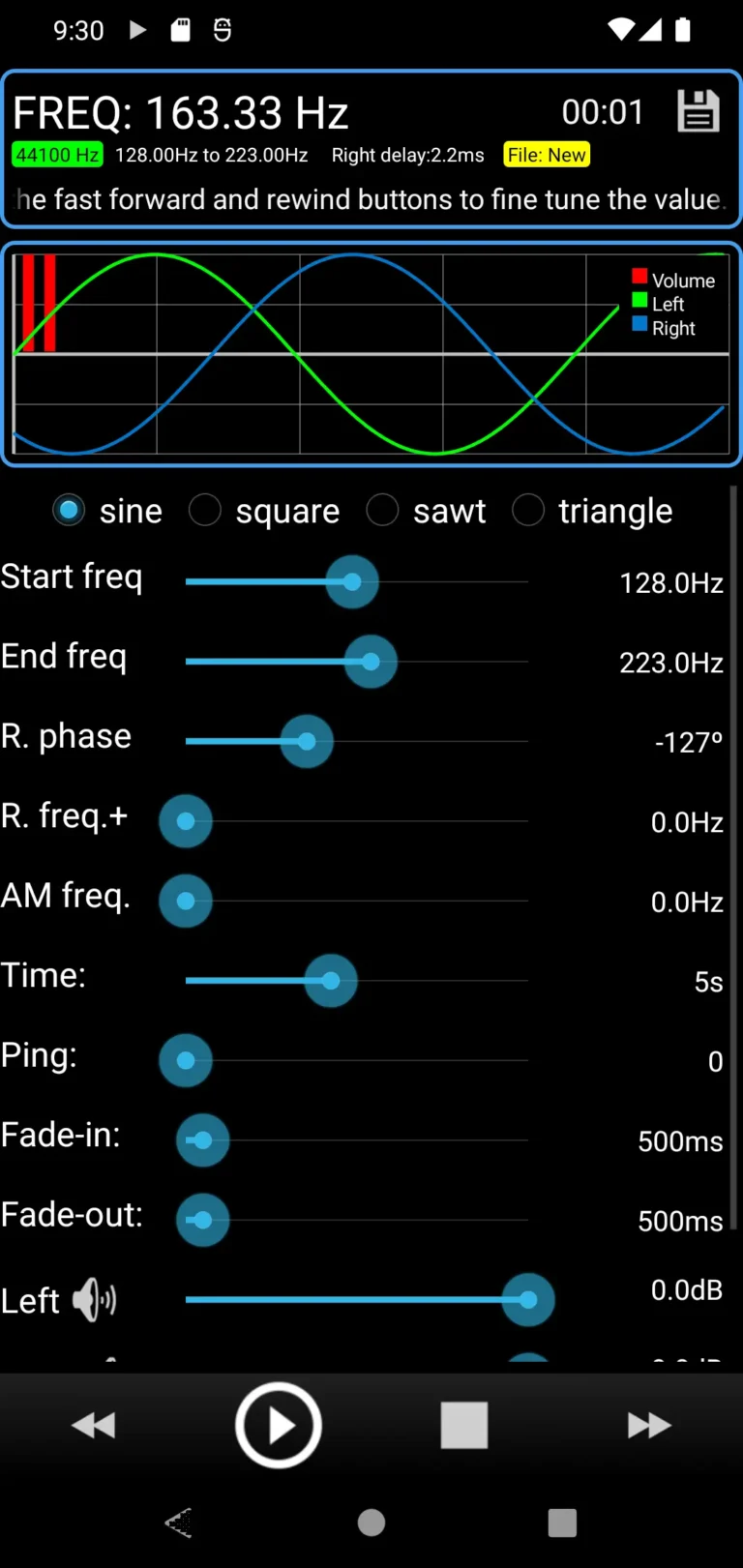The width and height of the screenshot is (743, 1568).
Task: Select the square waveform
Action: tap(205, 510)
